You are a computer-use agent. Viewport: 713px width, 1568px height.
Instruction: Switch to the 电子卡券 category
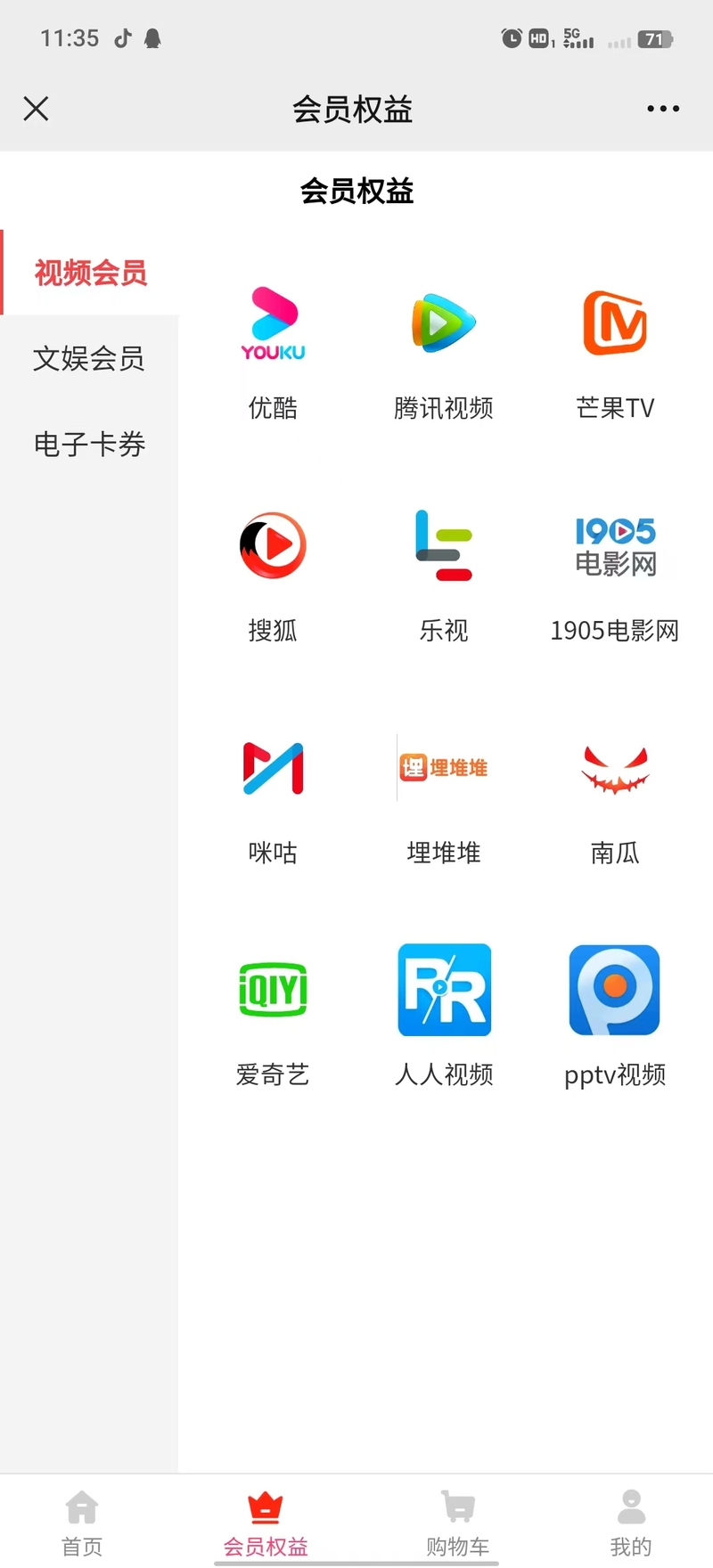pyautogui.click(x=89, y=444)
